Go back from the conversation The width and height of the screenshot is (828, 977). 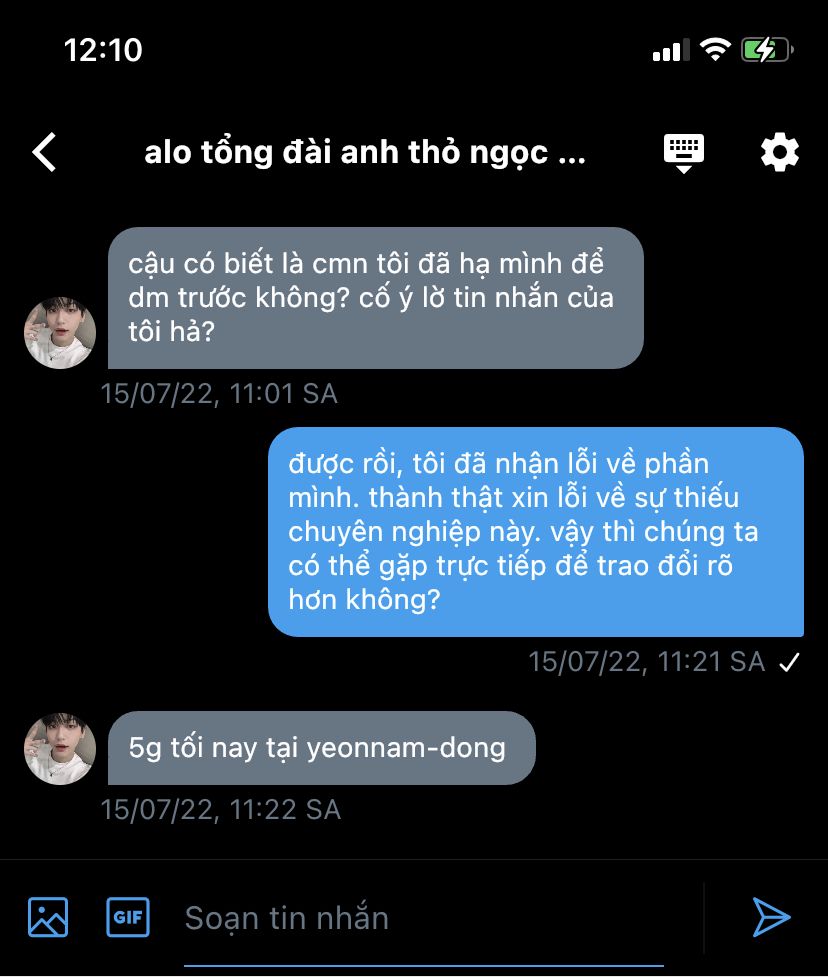[x=45, y=153]
